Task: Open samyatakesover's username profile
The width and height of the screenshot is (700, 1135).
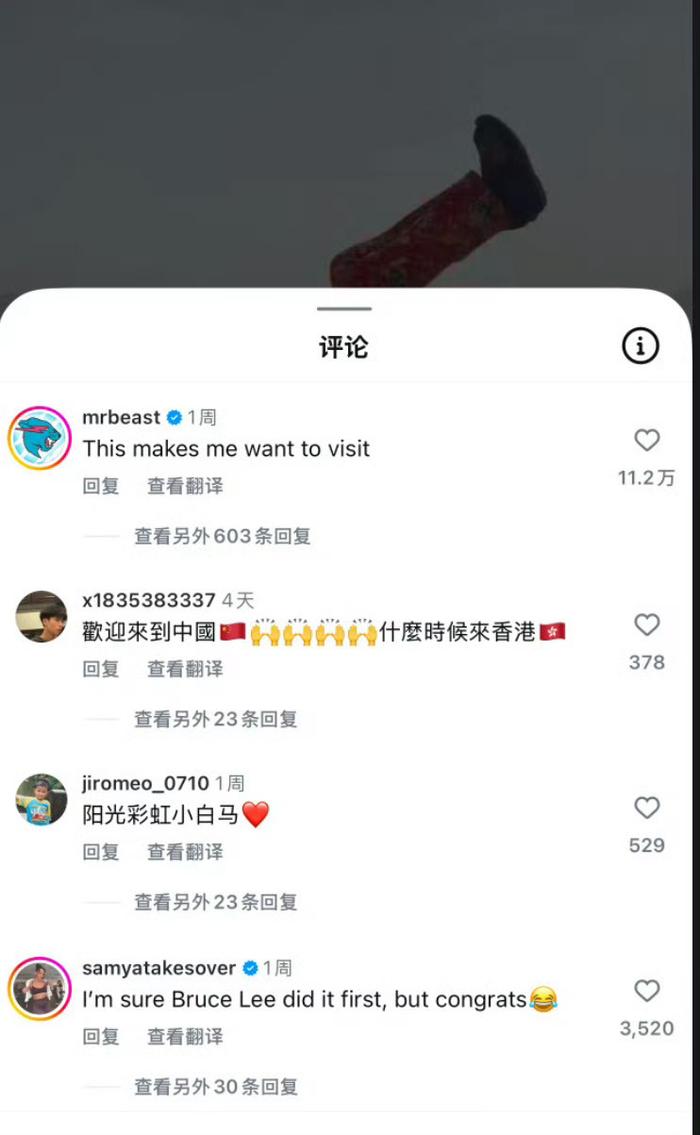Action: tap(159, 968)
